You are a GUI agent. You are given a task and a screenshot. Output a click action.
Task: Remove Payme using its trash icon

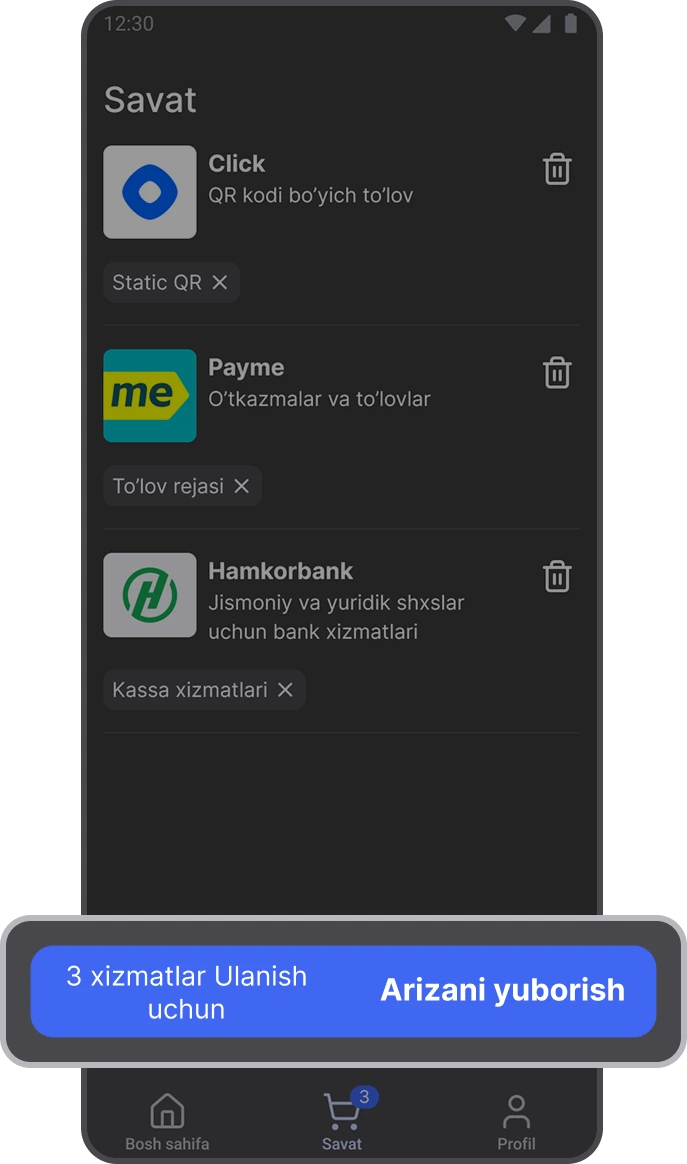point(557,373)
